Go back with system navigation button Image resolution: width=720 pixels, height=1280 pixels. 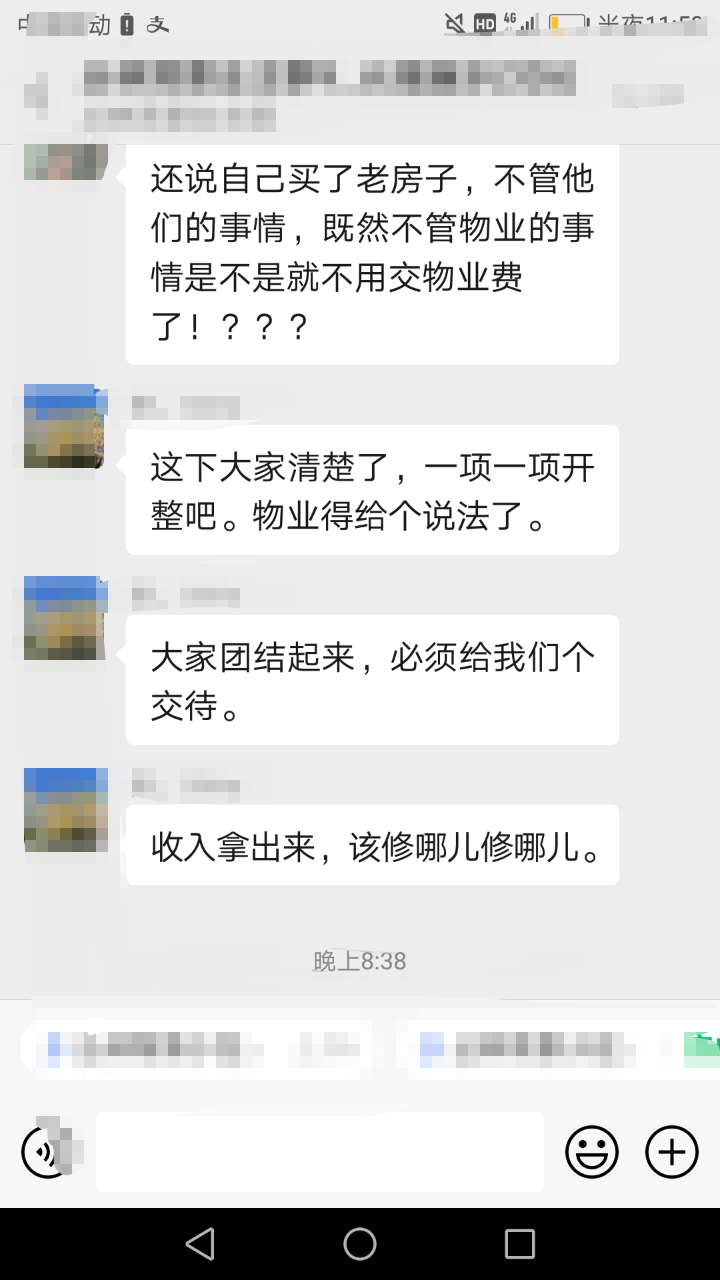(x=200, y=1244)
